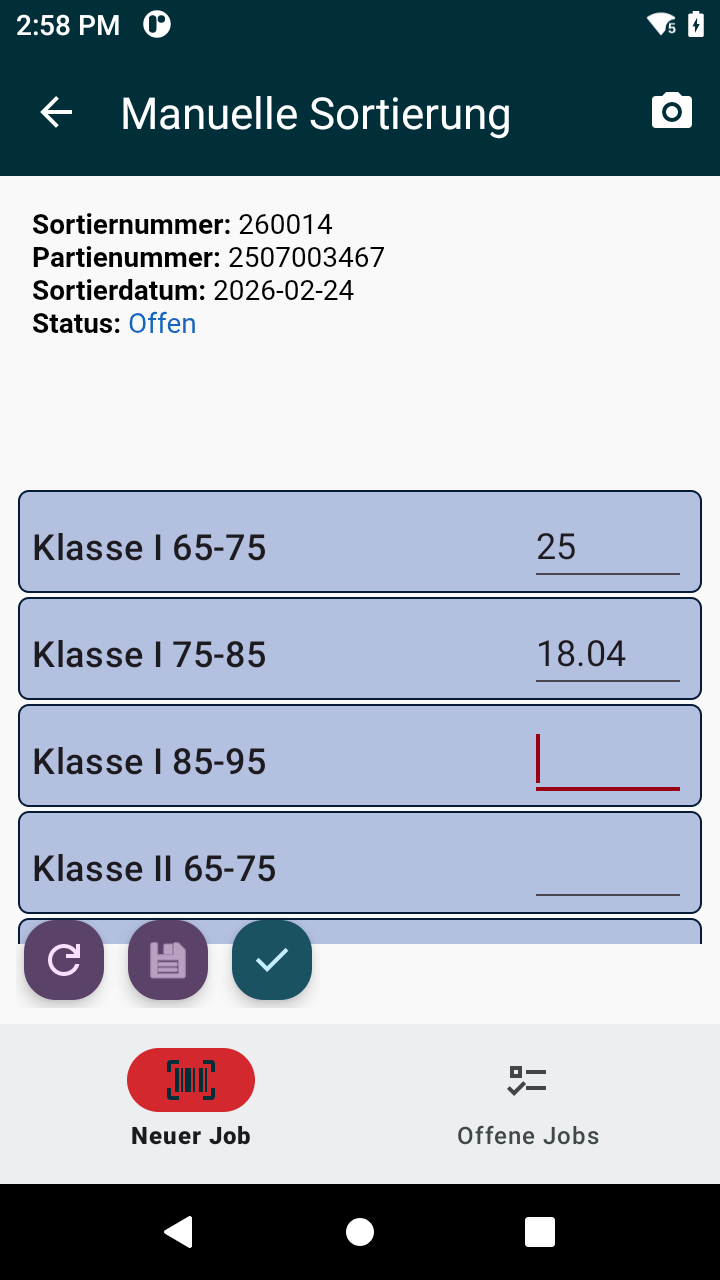Open the Offen status link
720x1280 pixels.
click(162, 323)
